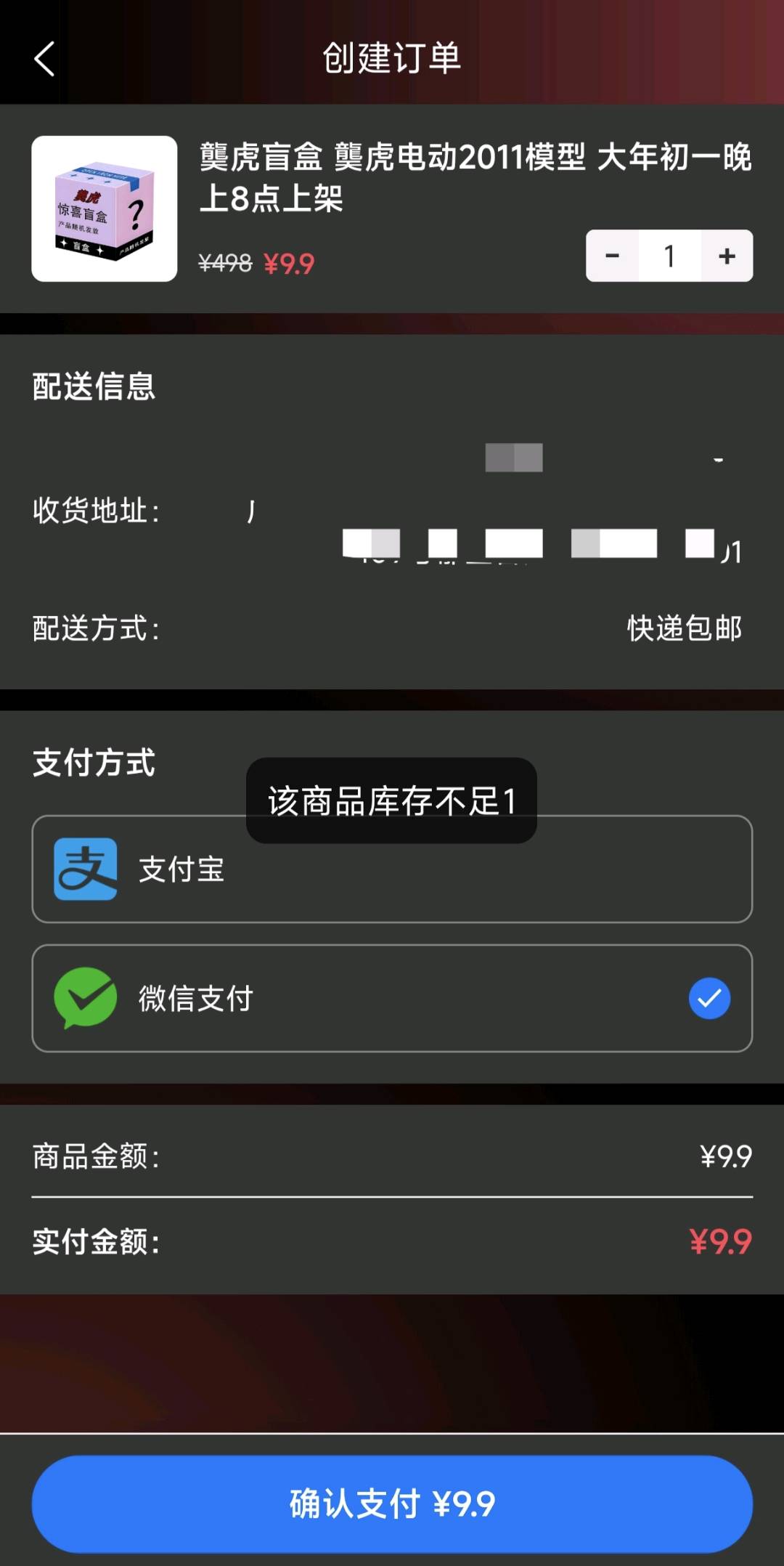This screenshot has width=784, height=1566.
Task: Open the 创建订单 title bar
Action: [392, 60]
